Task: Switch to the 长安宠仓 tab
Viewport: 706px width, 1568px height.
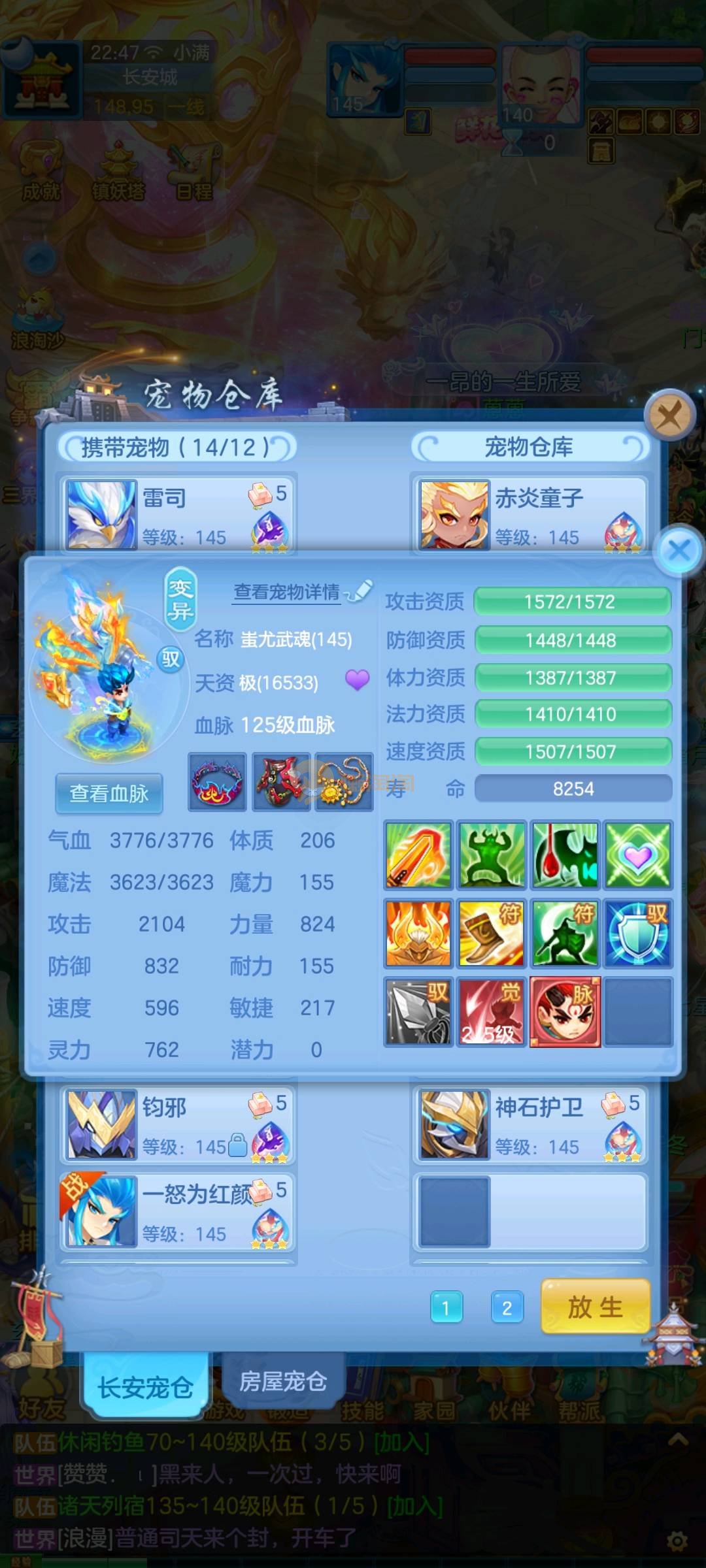Action: (145, 1386)
